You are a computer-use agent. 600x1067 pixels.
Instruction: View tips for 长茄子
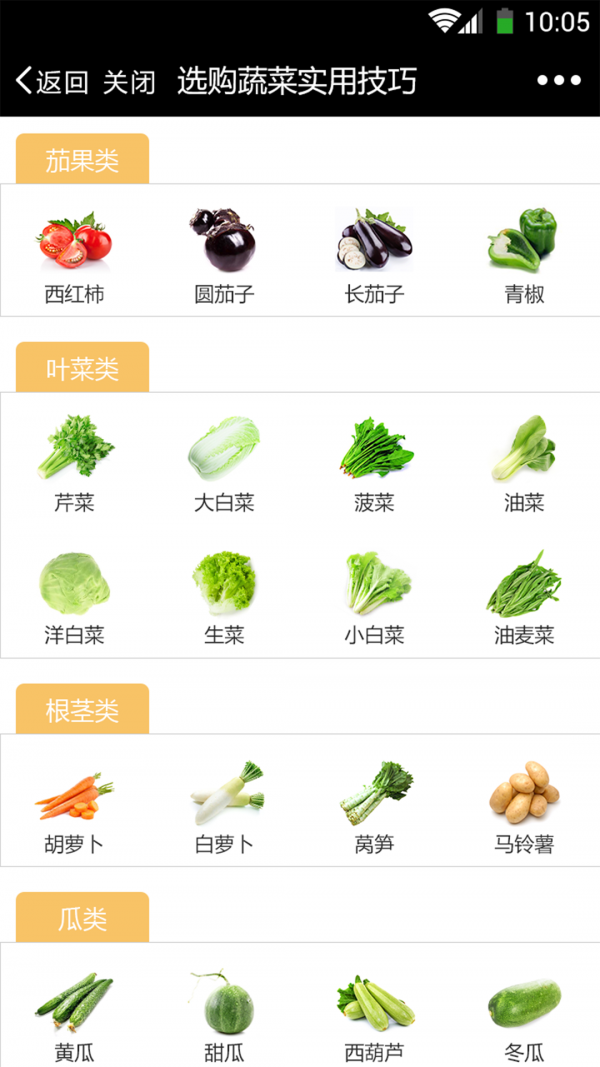[x=374, y=253]
